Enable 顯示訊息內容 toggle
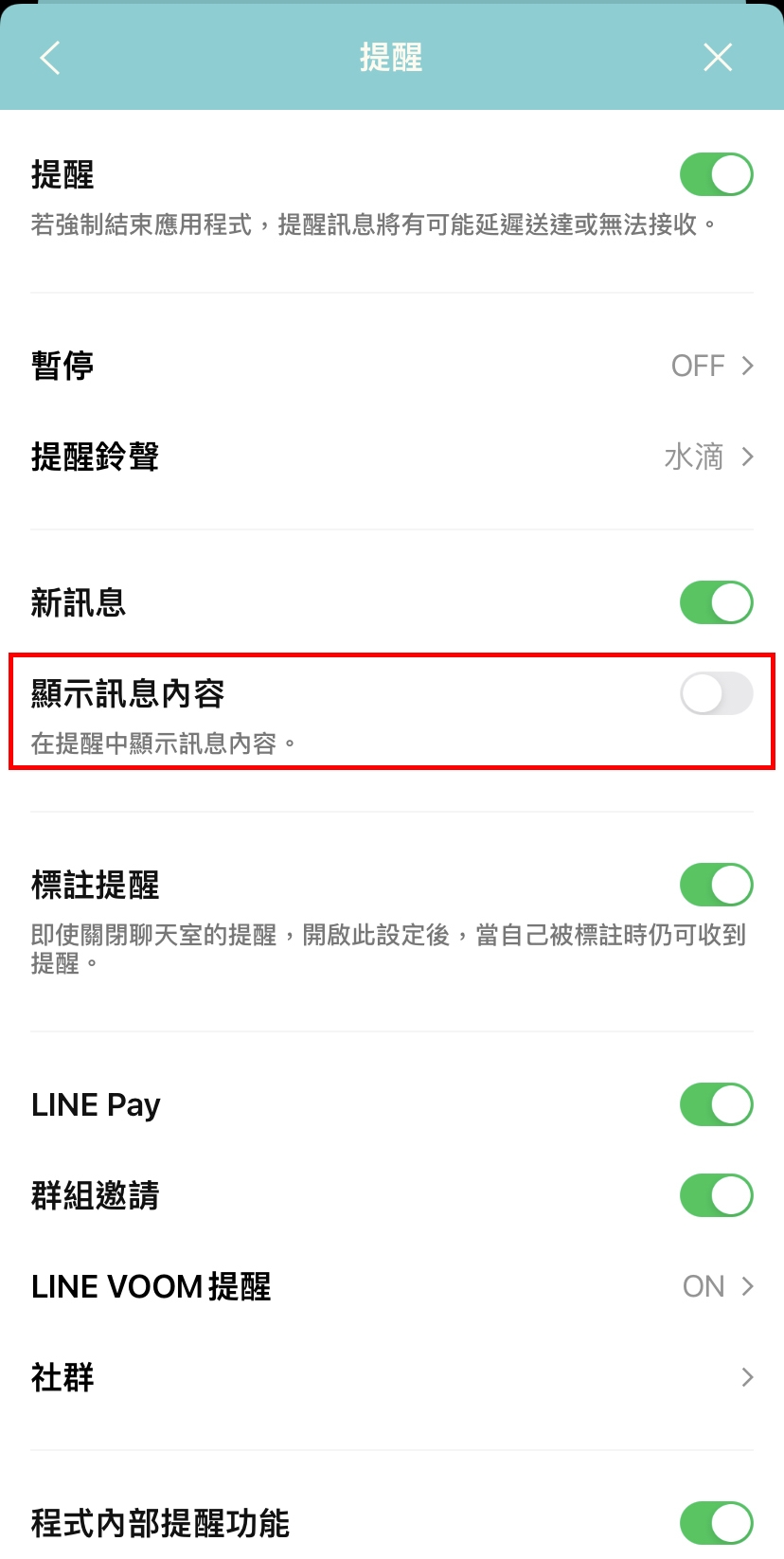 pos(716,694)
